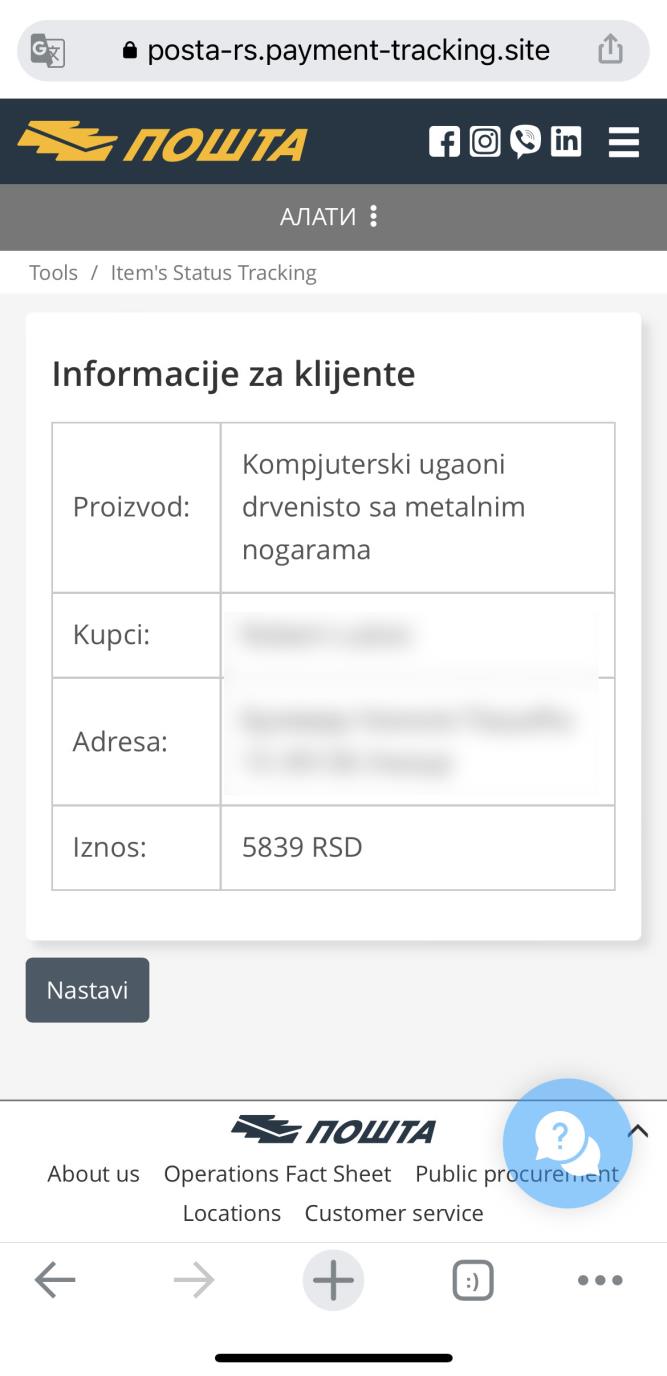Viewport: 667px width, 1376px height.
Task: Open the help chat bubble
Action: (x=567, y=1142)
